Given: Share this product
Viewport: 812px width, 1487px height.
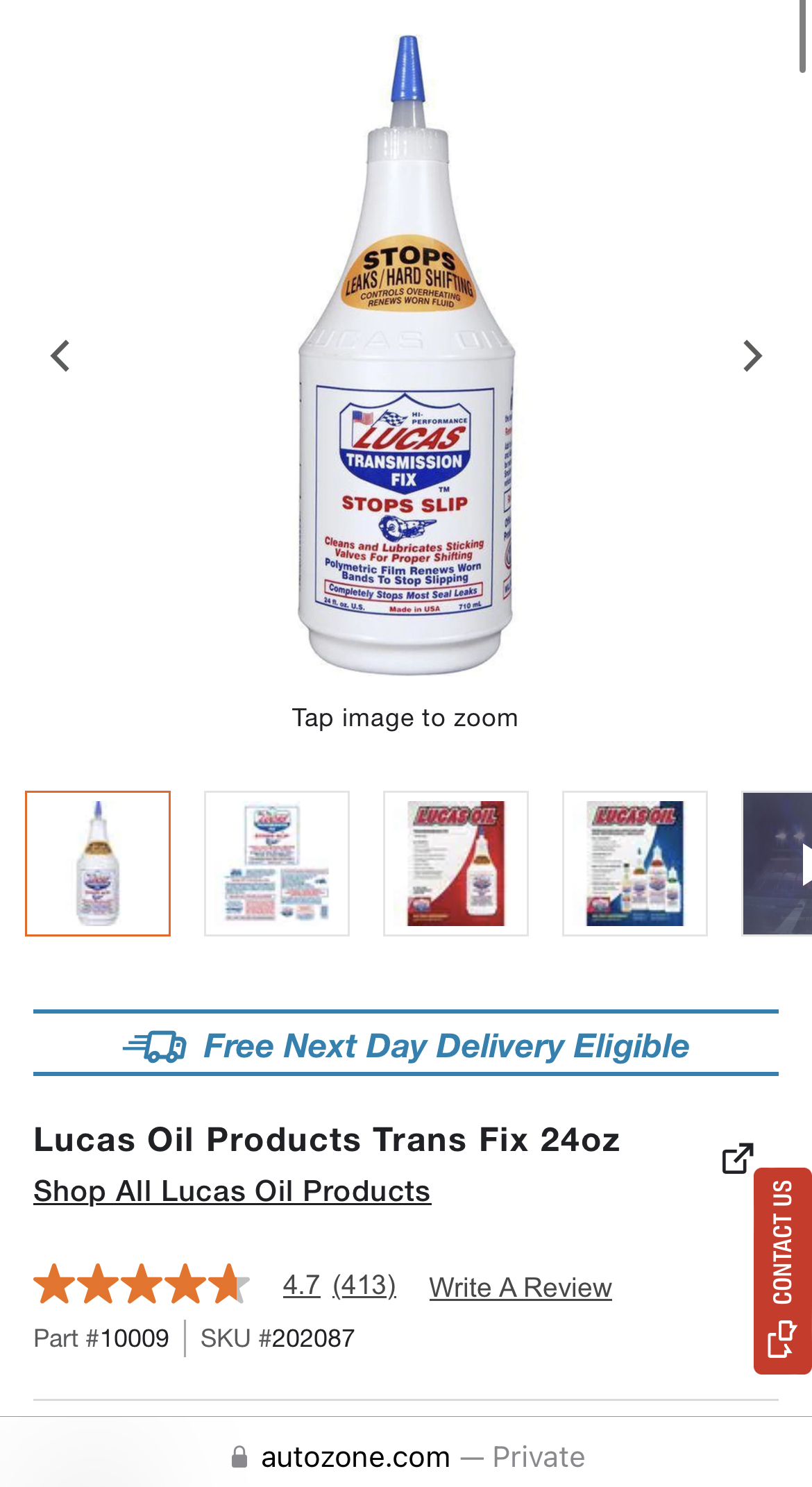Looking at the screenshot, I should (737, 1159).
